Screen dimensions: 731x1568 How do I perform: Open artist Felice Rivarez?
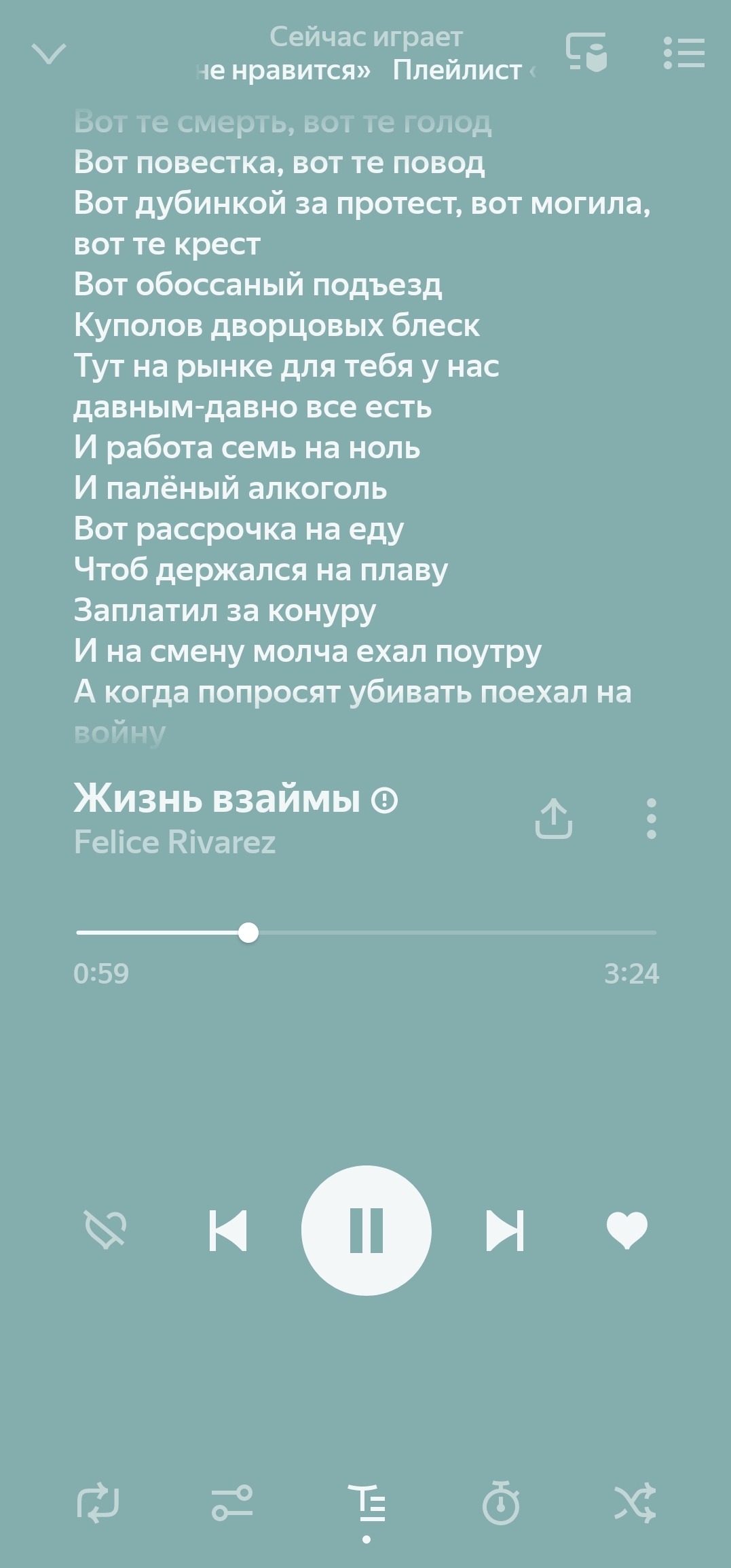[x=175, y=842]
